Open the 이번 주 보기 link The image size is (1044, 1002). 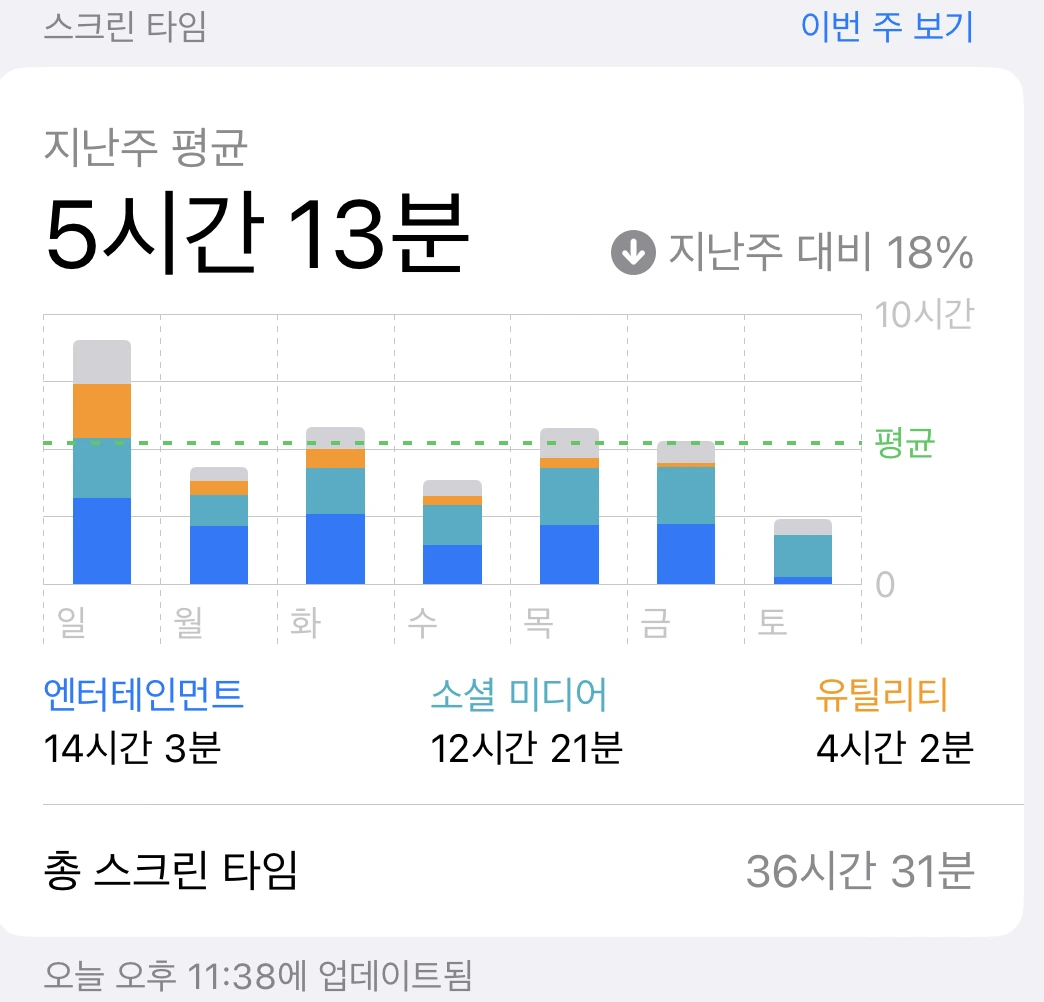tap(887, 27)
